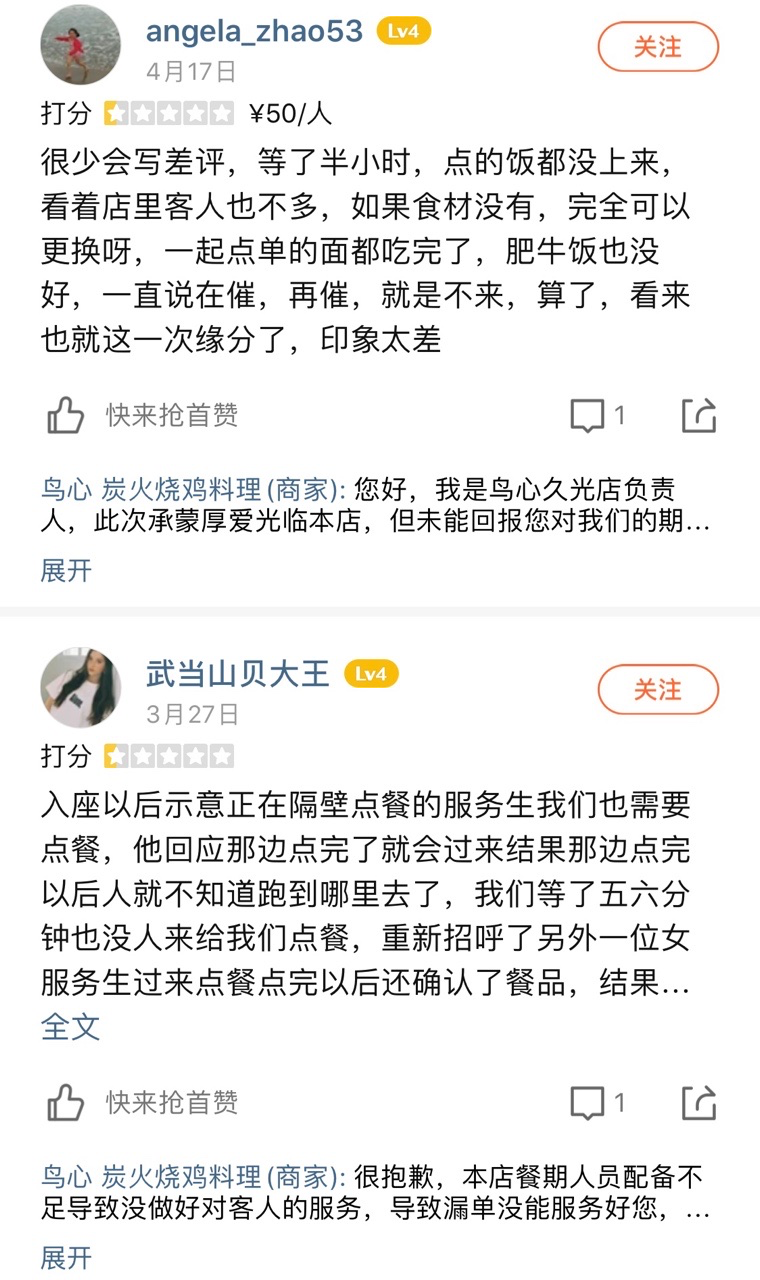
Task: Follow user 武当山贝大王
Action: [658, 690]
